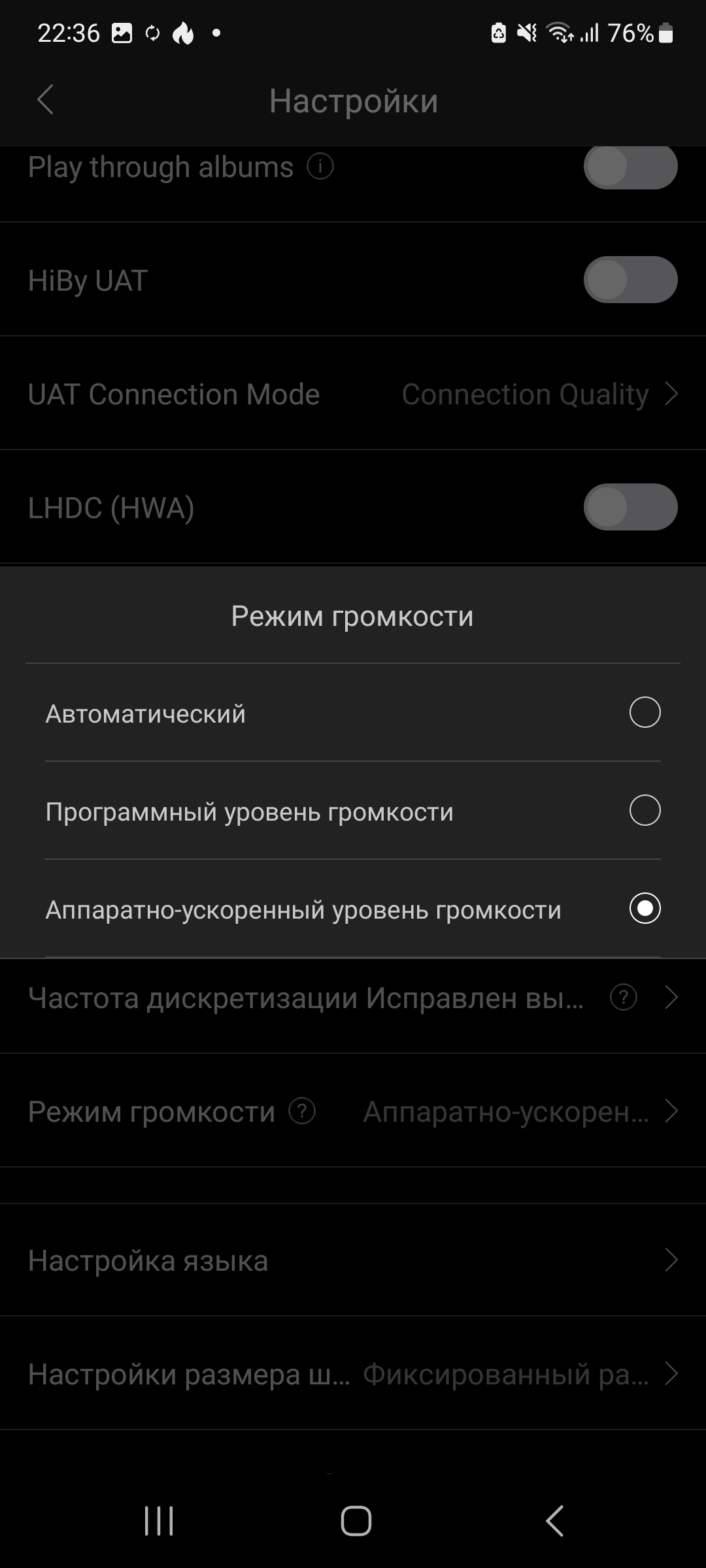Enable HiBy UAT switch

[x=630, y=280]
